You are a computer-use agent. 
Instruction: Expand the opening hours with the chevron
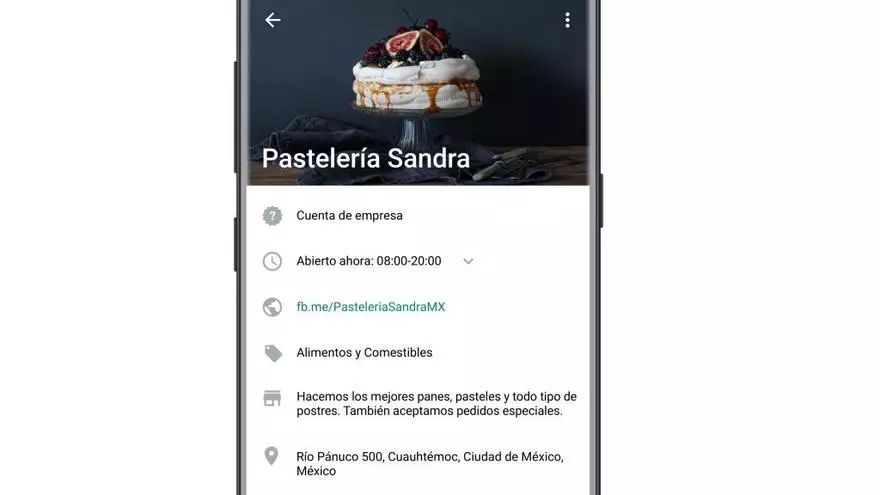[x=468, y=261]
